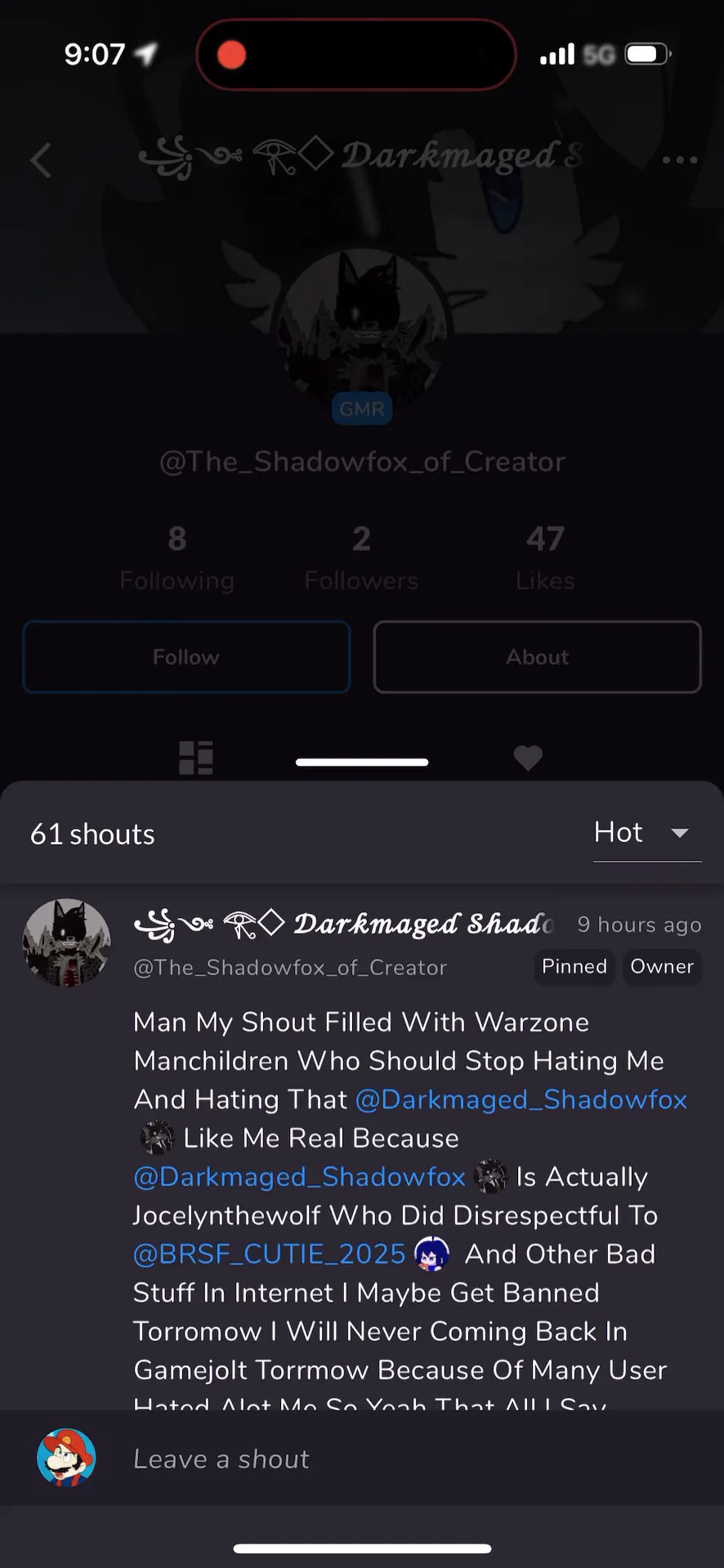
Task: Open the shout author's avatar
Action: point(66,942)
